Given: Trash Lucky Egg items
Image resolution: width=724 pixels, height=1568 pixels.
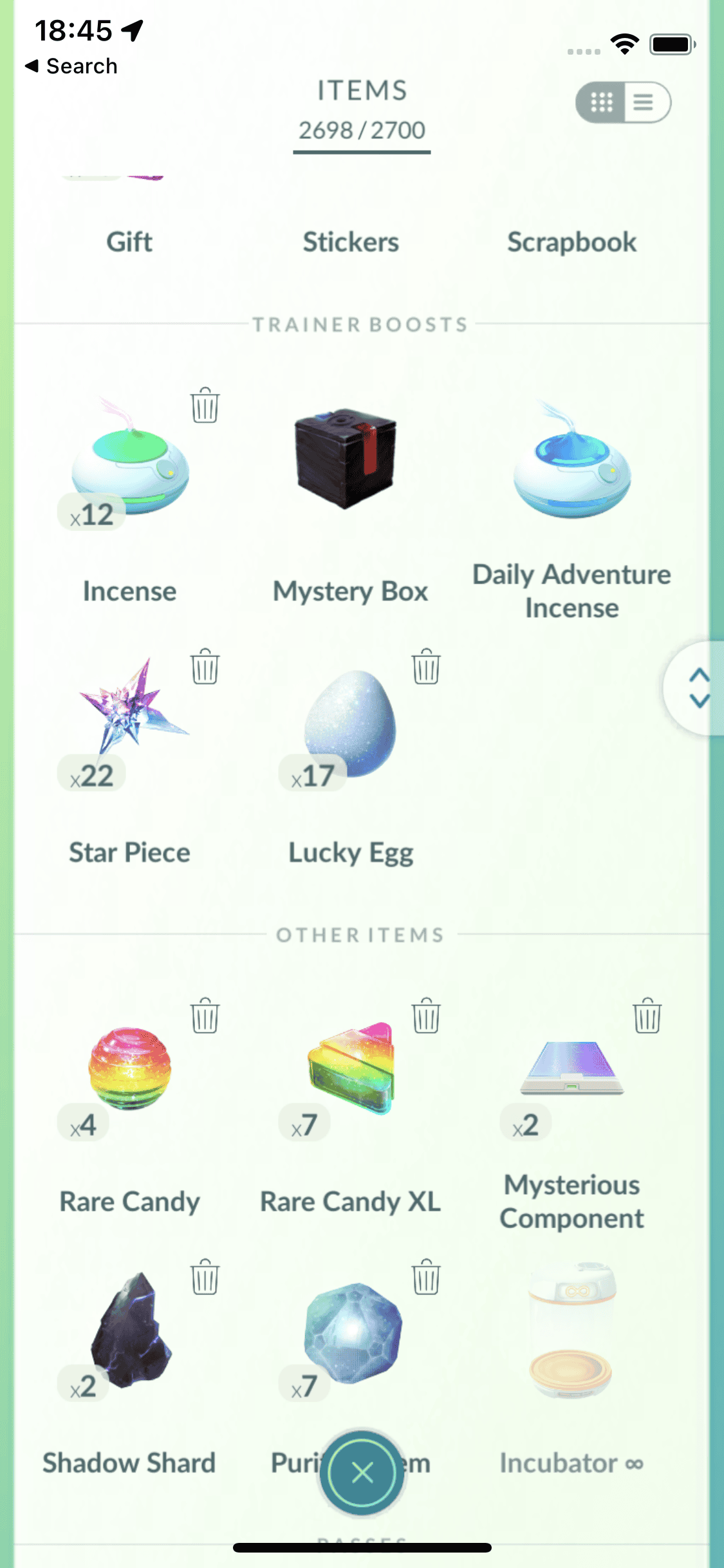Looking at the screenshot, I should (426, 667).
